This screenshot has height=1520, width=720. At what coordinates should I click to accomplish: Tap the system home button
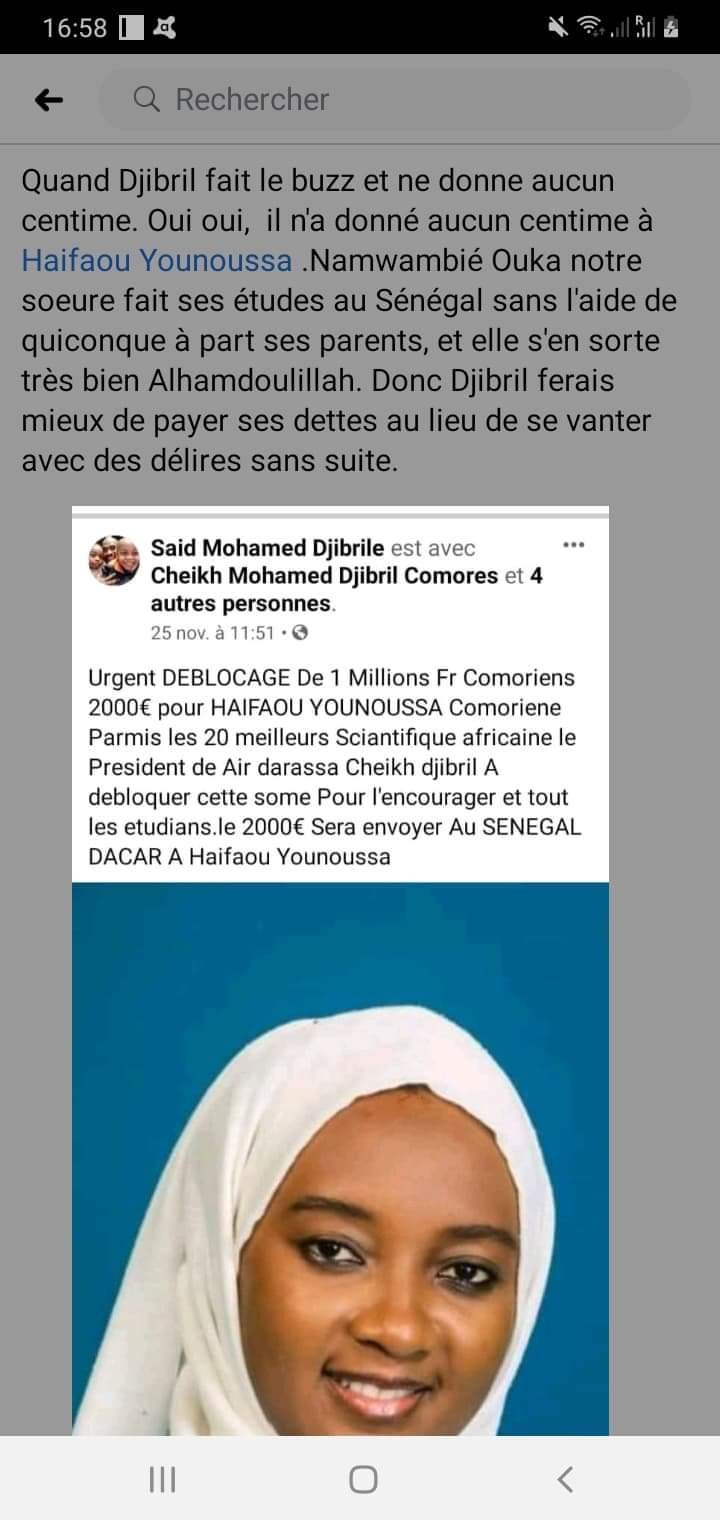pyautogui.click(x=362, y=1479)
